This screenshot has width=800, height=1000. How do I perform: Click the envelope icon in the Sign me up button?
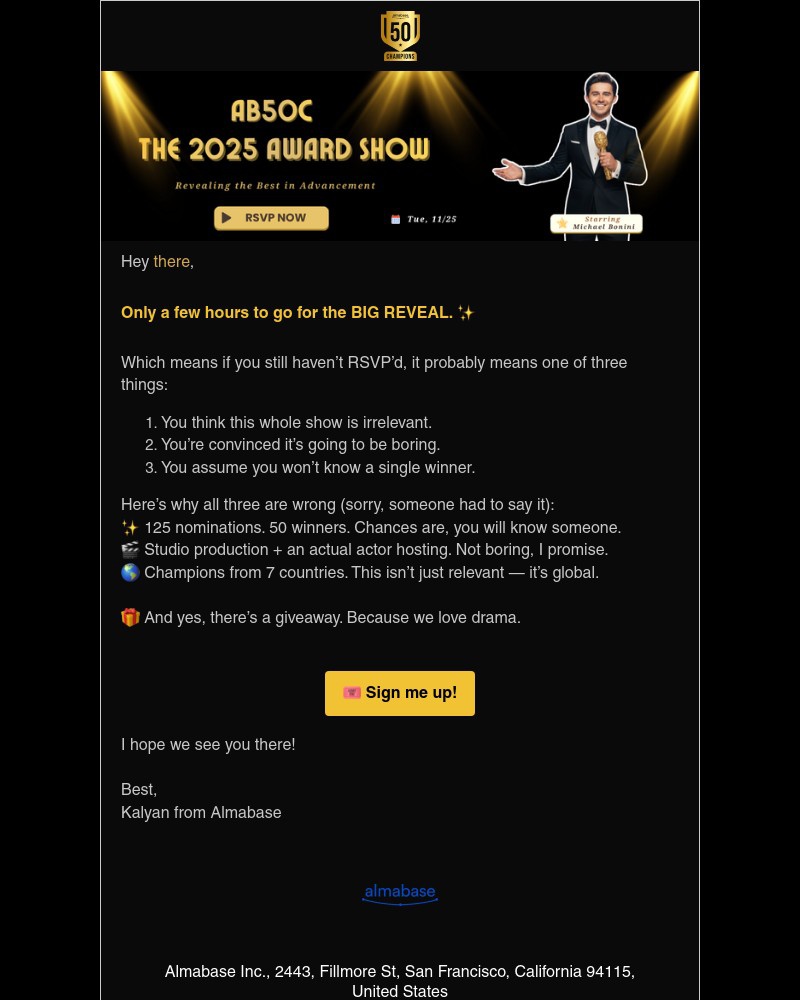coord(353,693)
